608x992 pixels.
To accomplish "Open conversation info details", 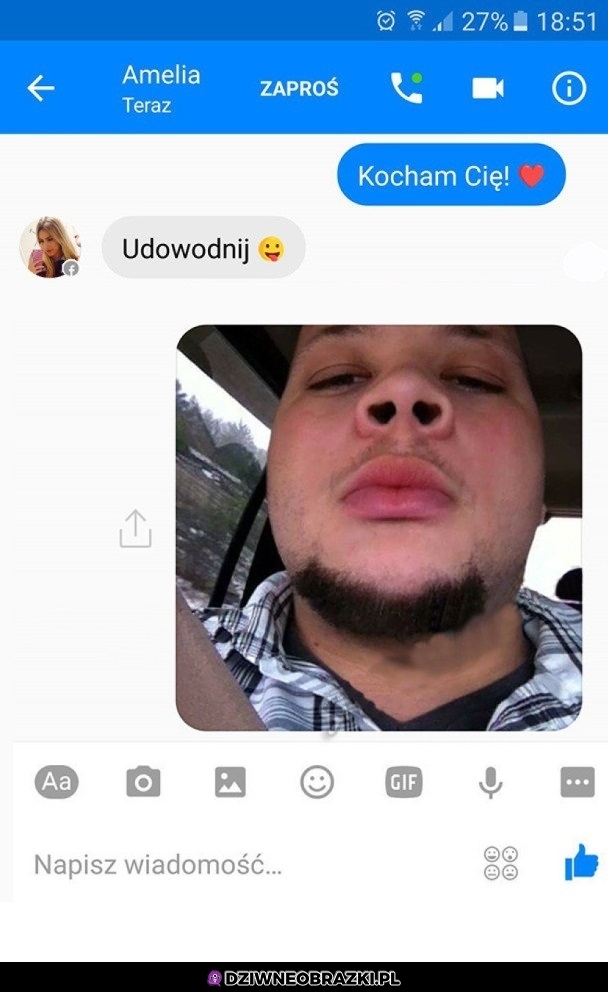I will coord(569,88).
